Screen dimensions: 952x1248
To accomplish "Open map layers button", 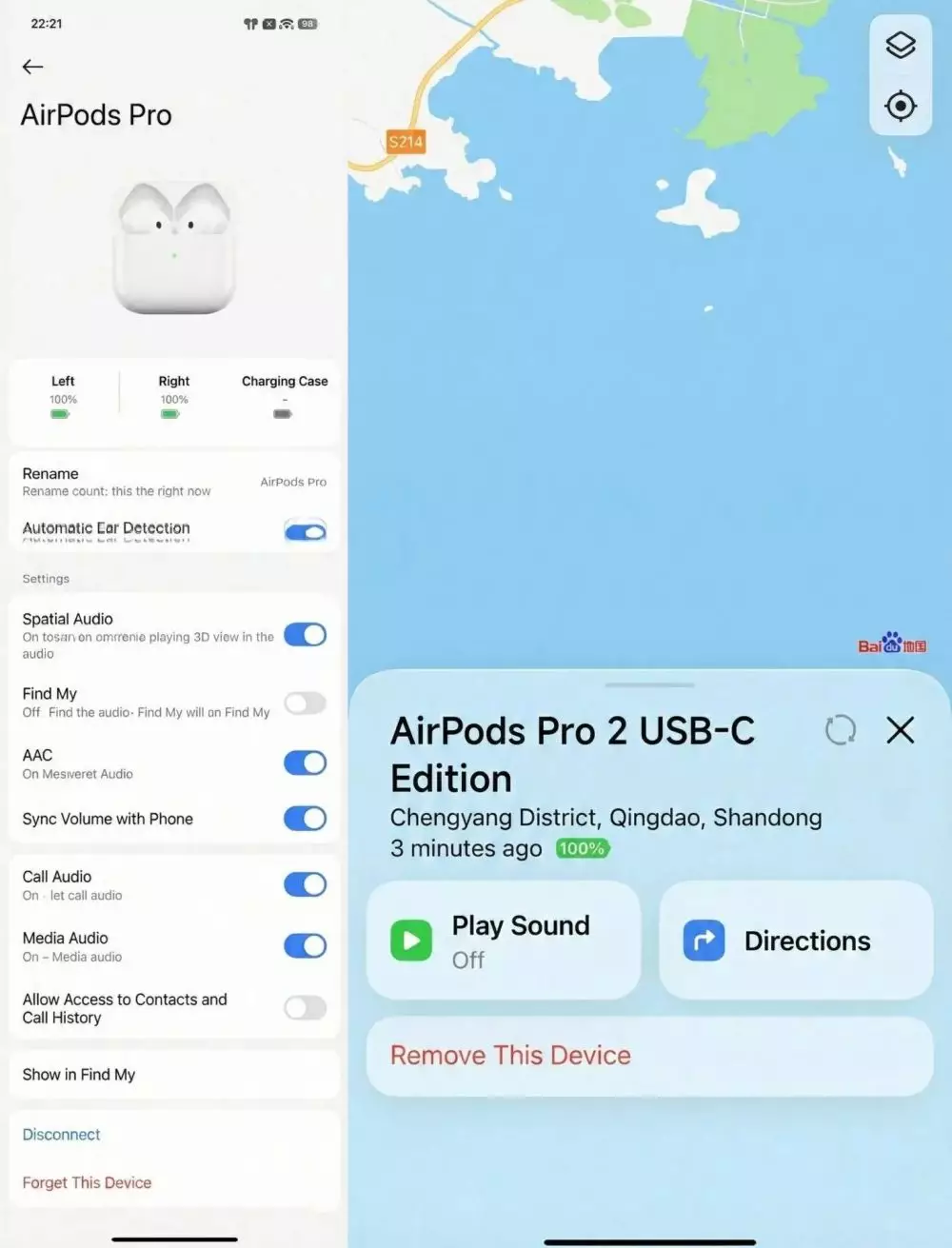I will 900,45.
